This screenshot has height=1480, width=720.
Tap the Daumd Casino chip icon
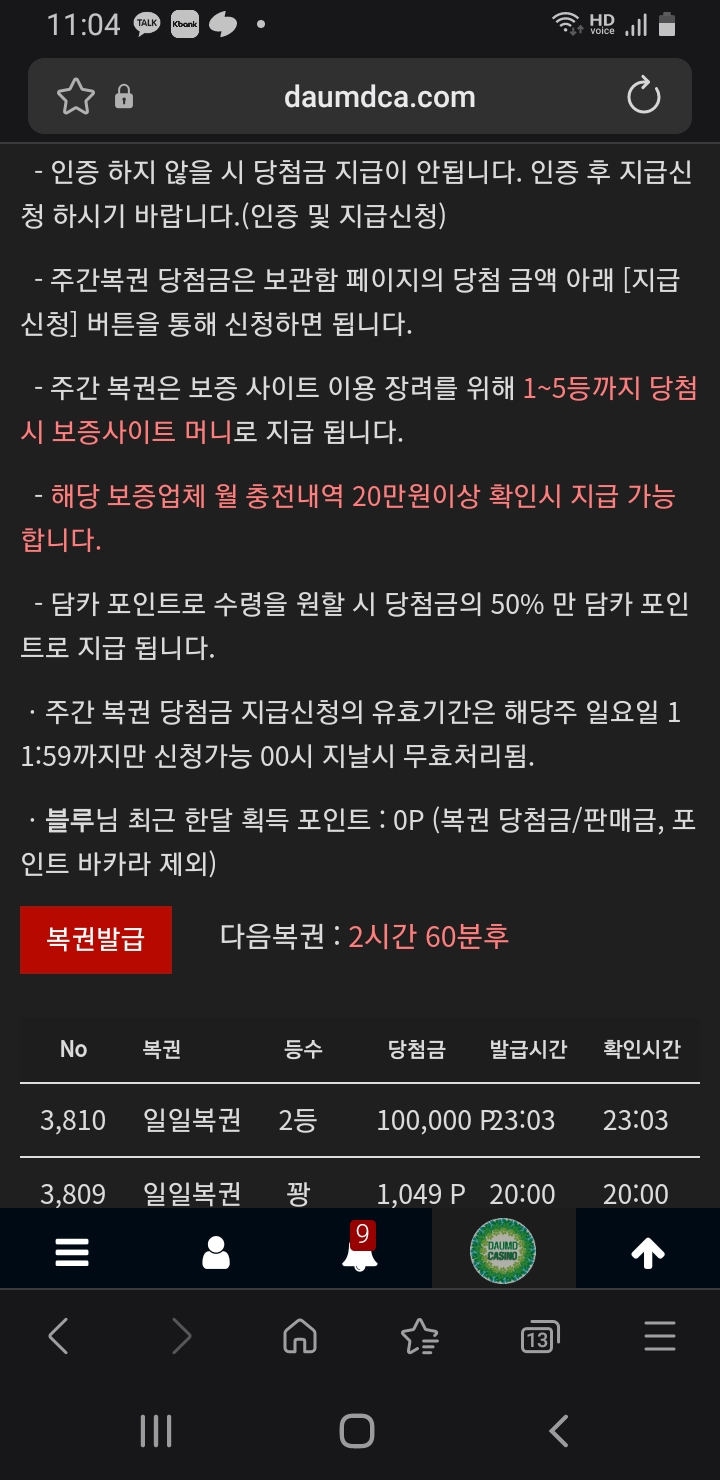[503, 1250]
